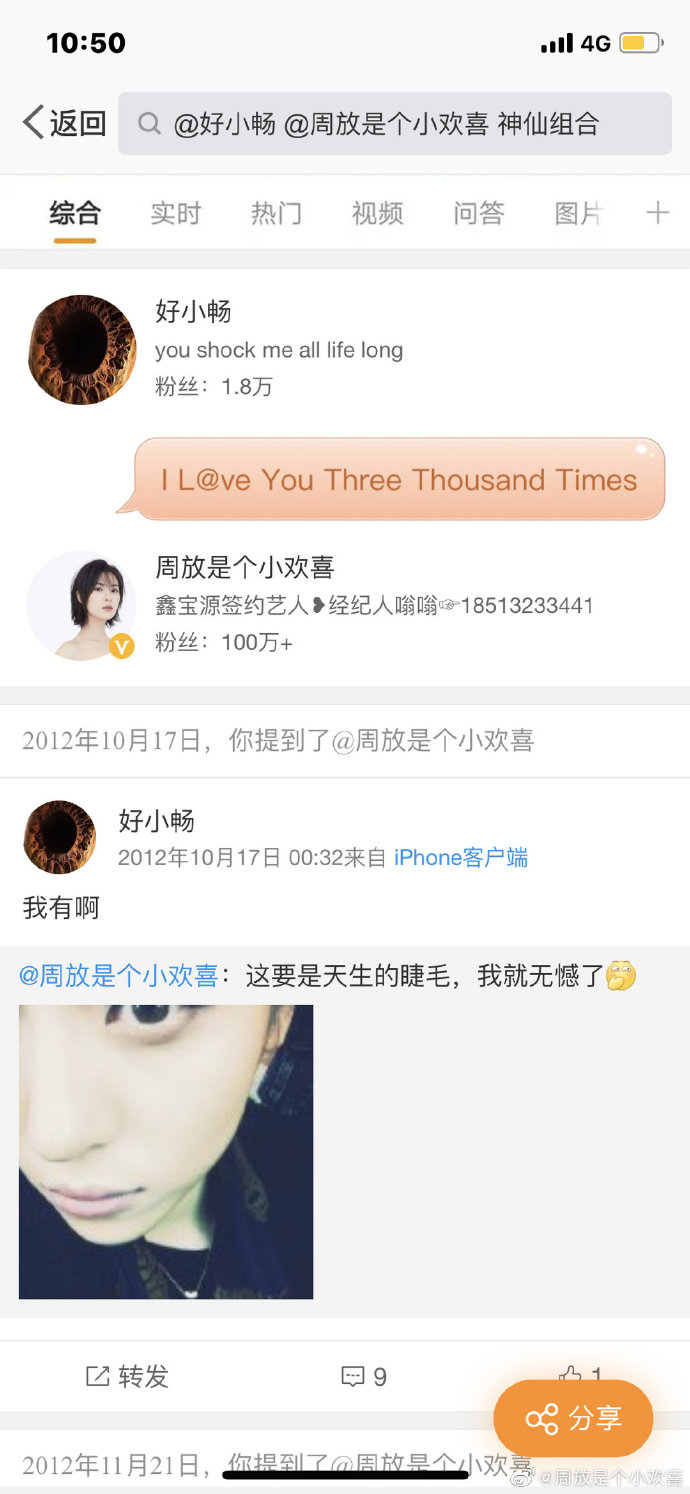Viewport: 690px width, 1494px height.
Task: Repost with the 转发 button
Action: [x=127, y=1376]
